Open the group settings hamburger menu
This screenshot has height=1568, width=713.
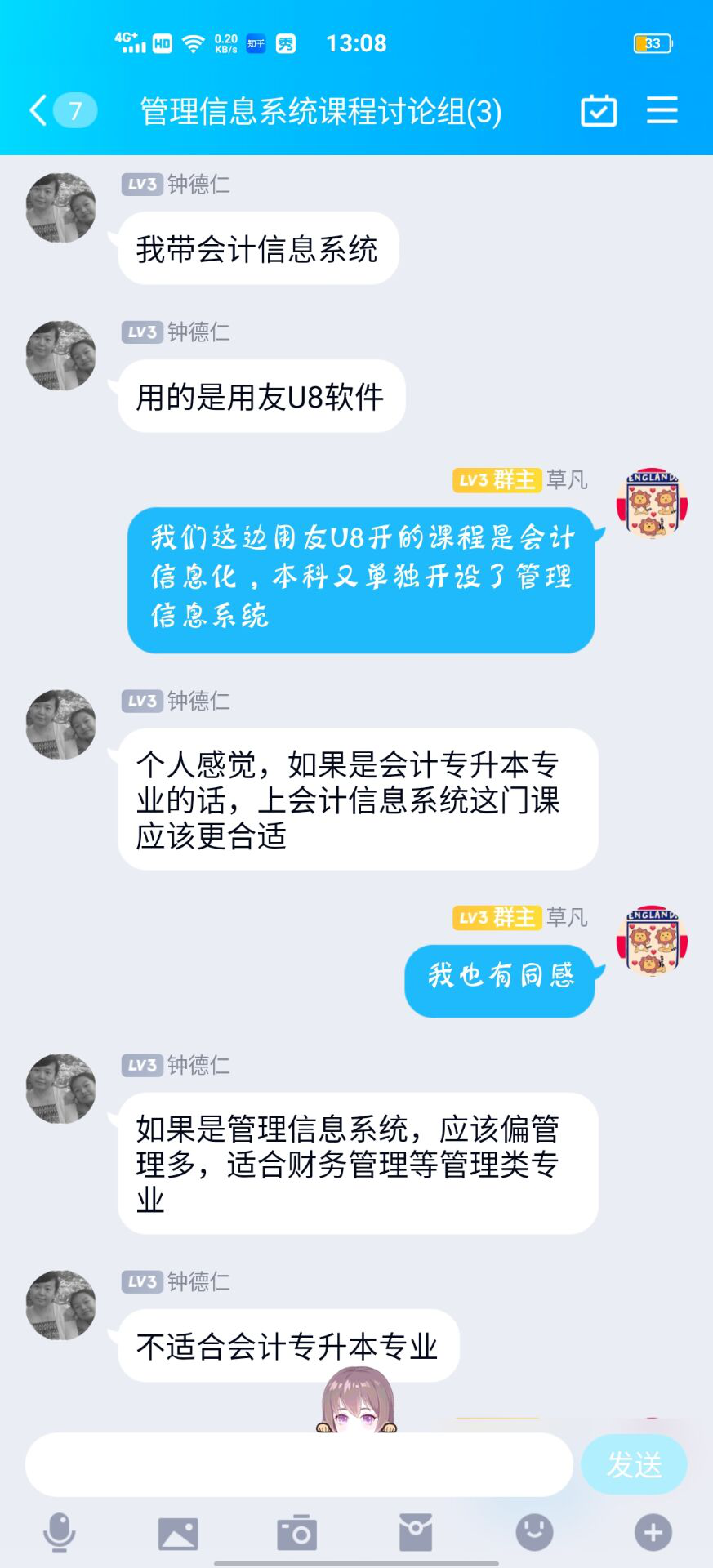[662, 110]
